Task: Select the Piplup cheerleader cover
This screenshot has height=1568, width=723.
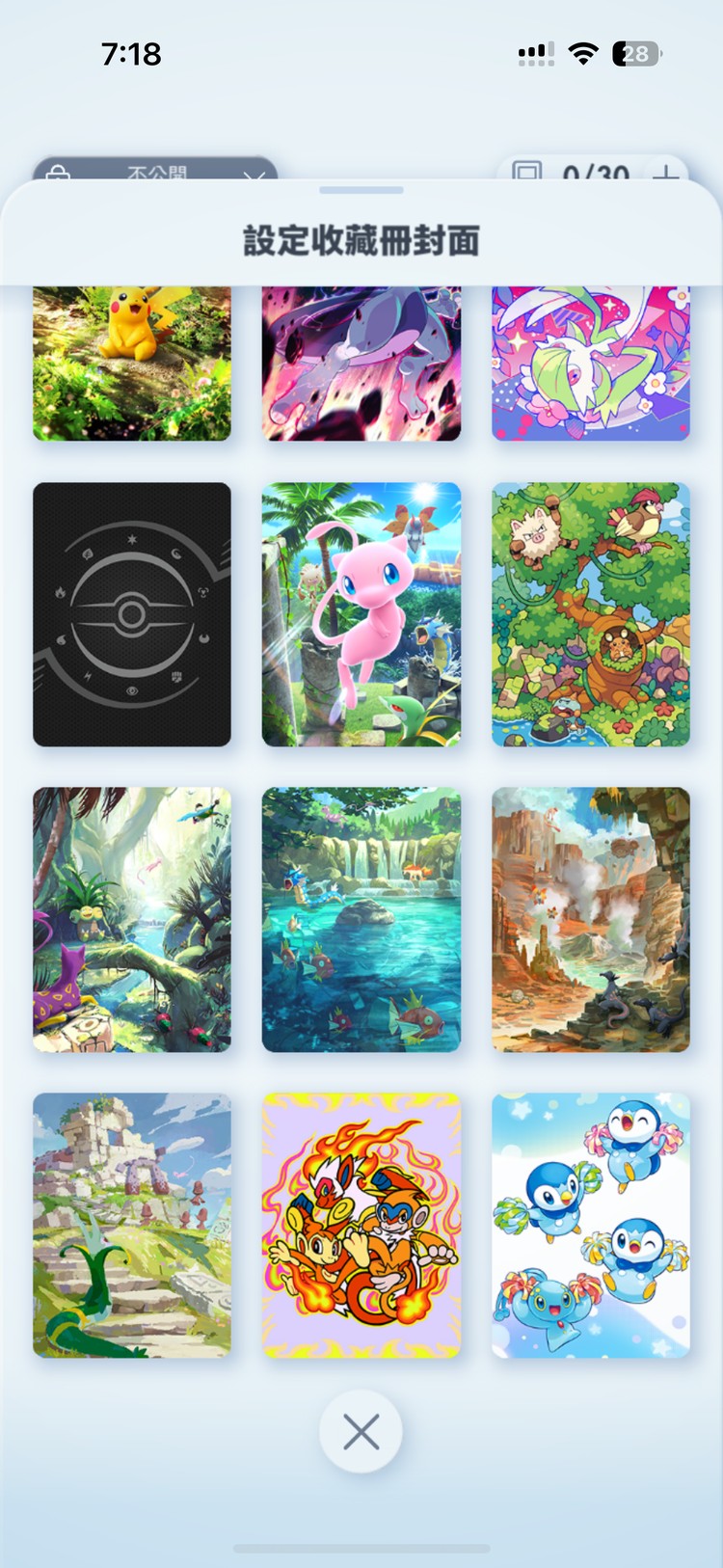Action: 591,1225
